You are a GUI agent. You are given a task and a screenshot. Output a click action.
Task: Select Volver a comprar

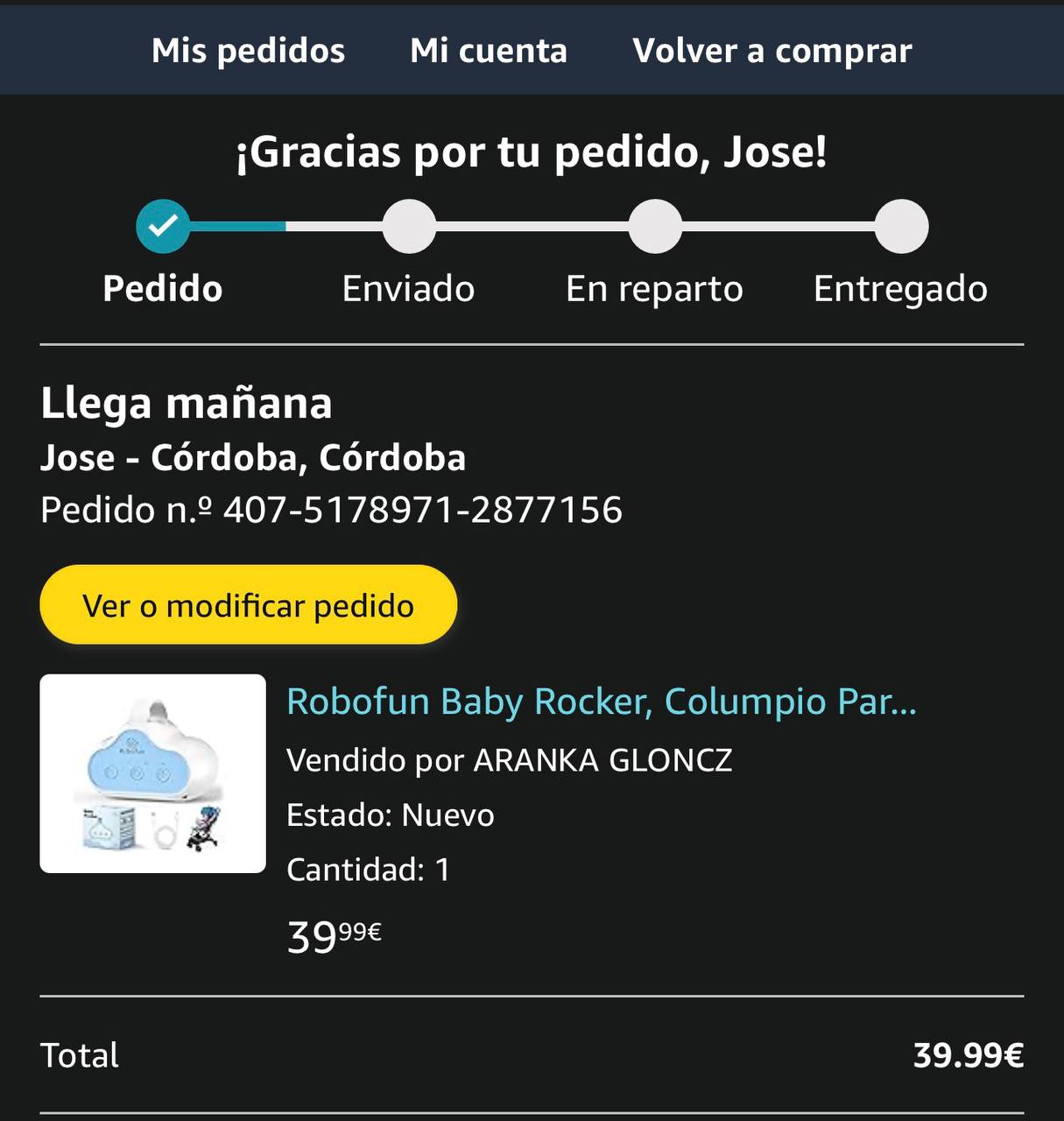[772, 51]
